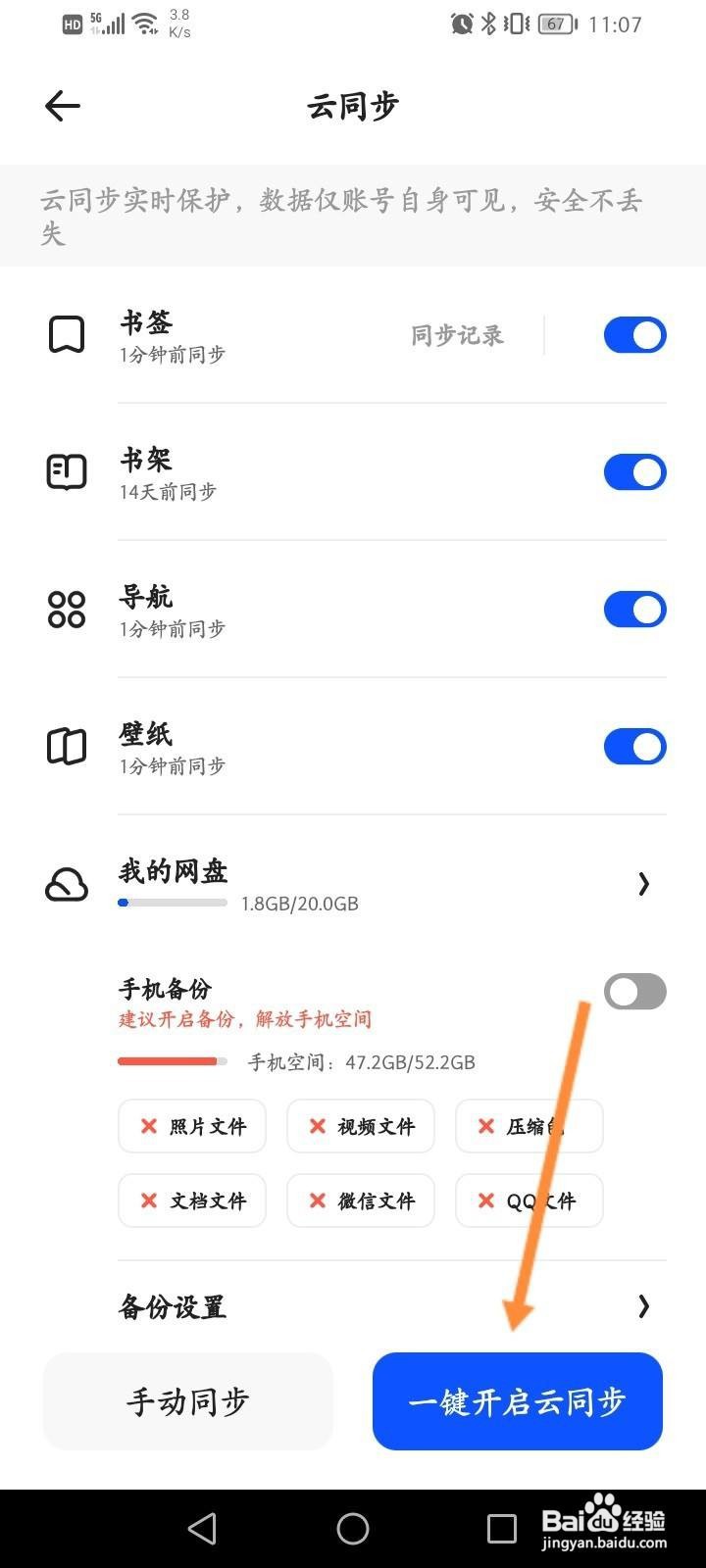The height and width of the screenshot is (1568, 706).
Task: Disable the 书签 sync toggle
Action: [x=634, y=334]
